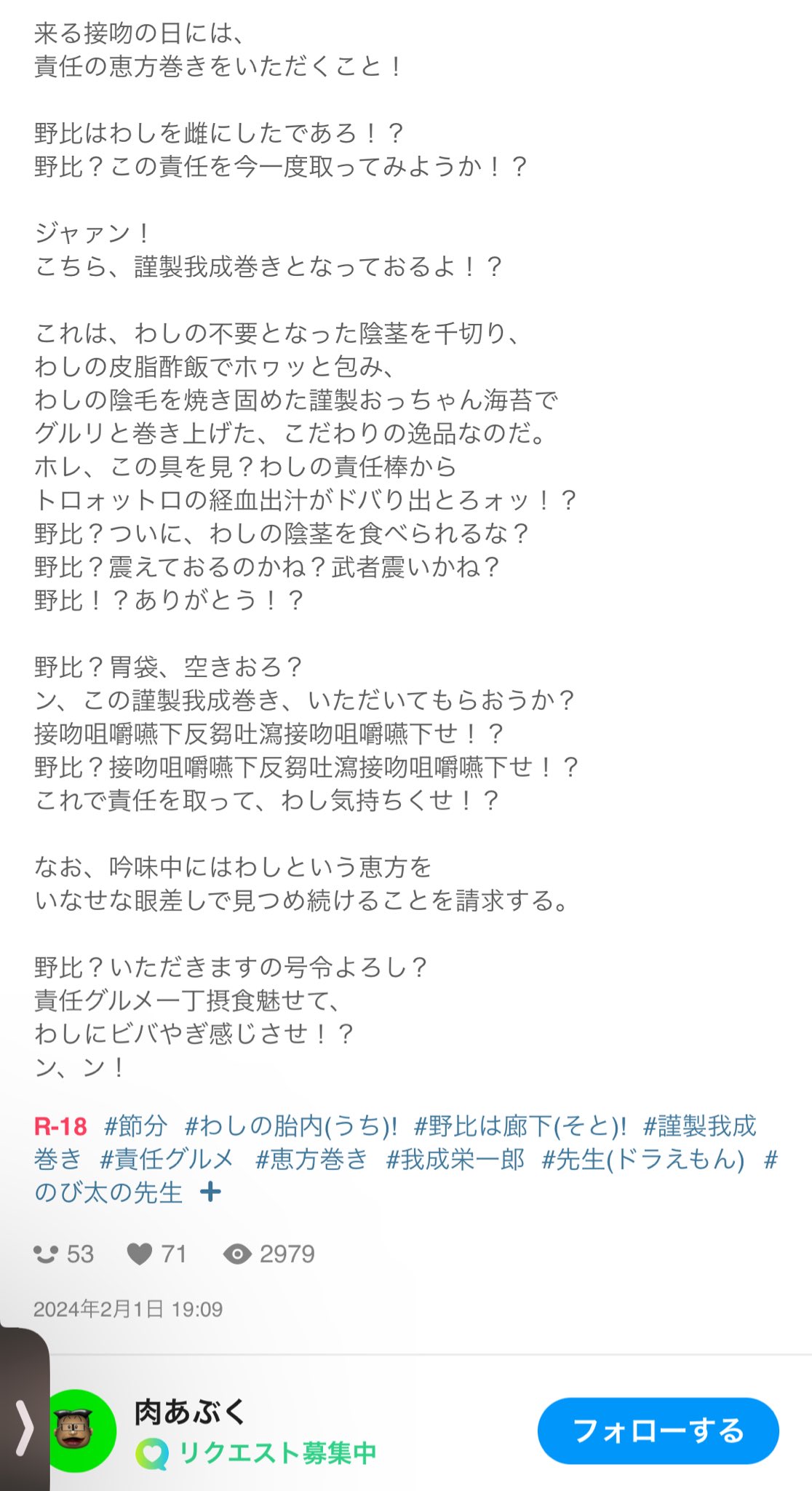Open the #わしの胎内(うち)! tag

(x=291, y=1126)
